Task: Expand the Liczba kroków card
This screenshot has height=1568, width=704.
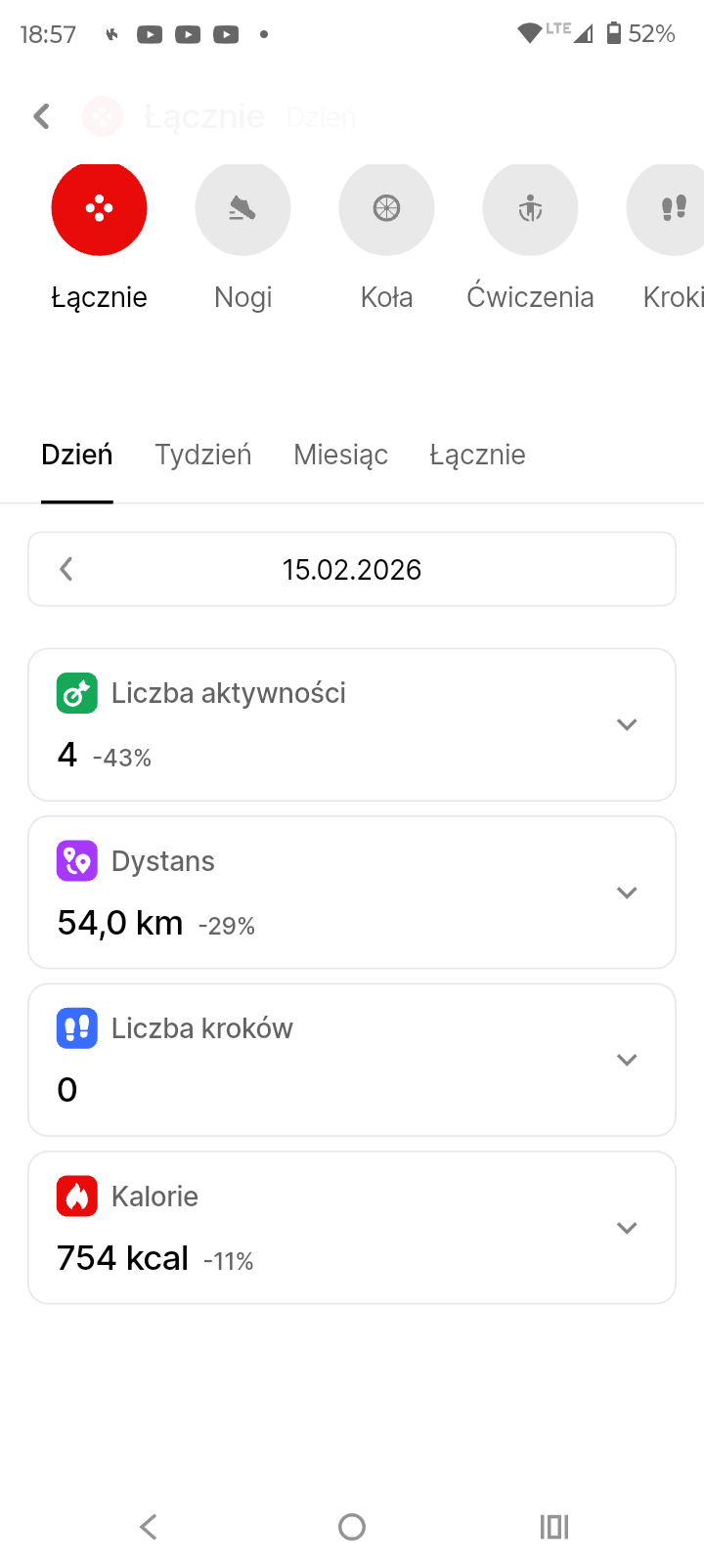Action: (x=627, y=1060)
